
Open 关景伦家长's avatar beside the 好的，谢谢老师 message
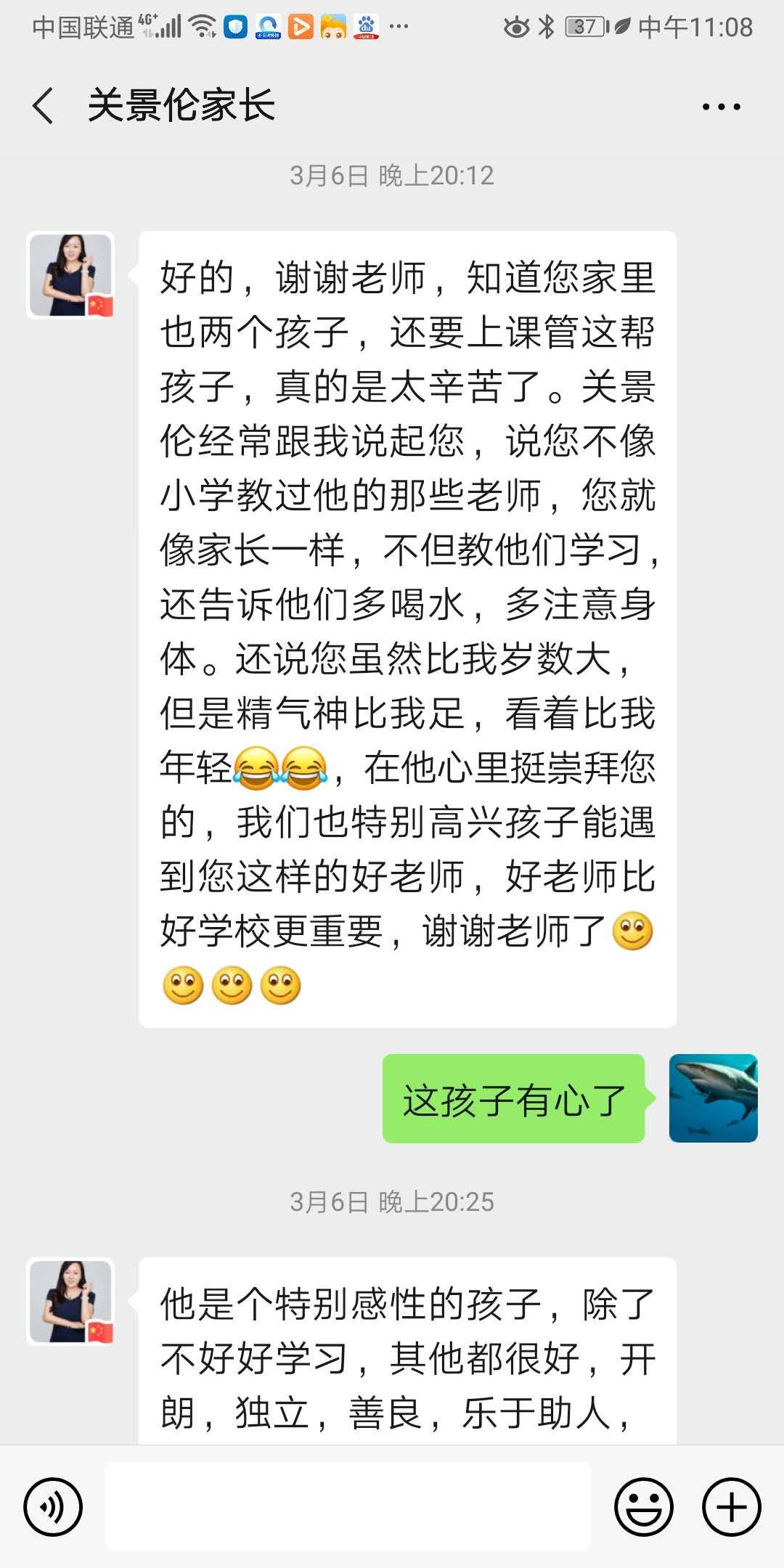(70, 275)
